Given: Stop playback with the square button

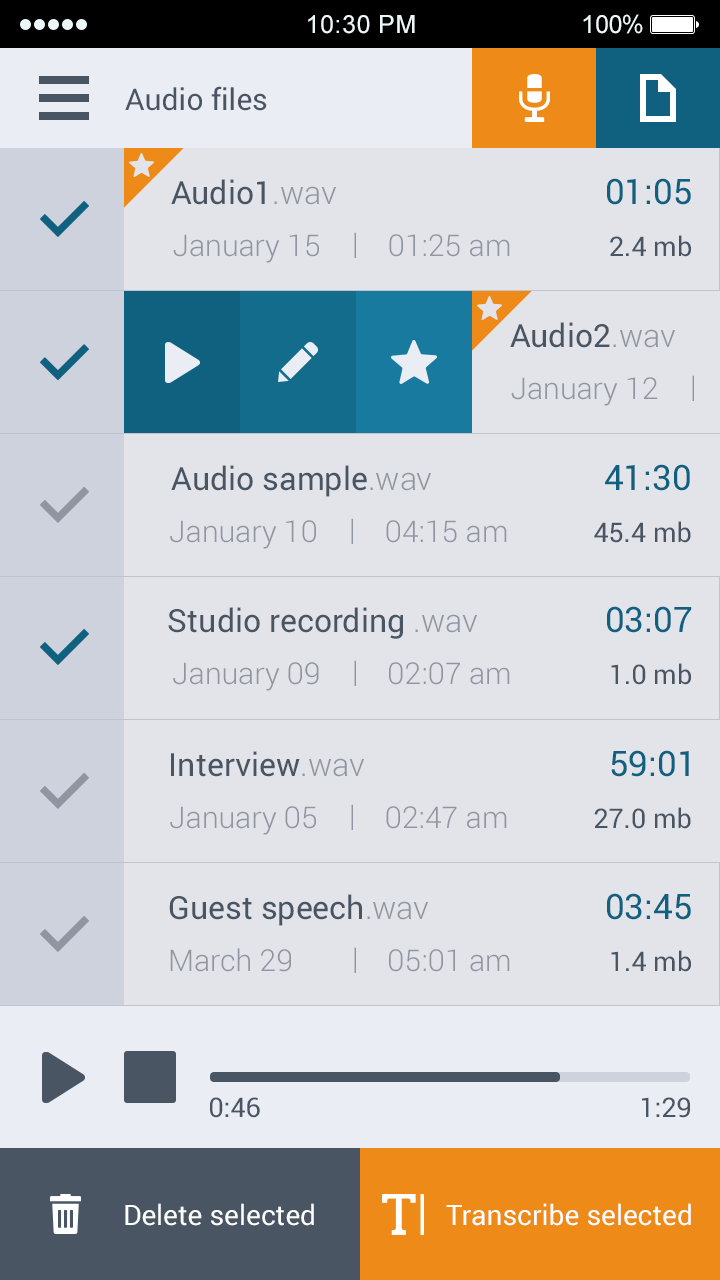Looking at the screenshot, I should coord(150,1077).
